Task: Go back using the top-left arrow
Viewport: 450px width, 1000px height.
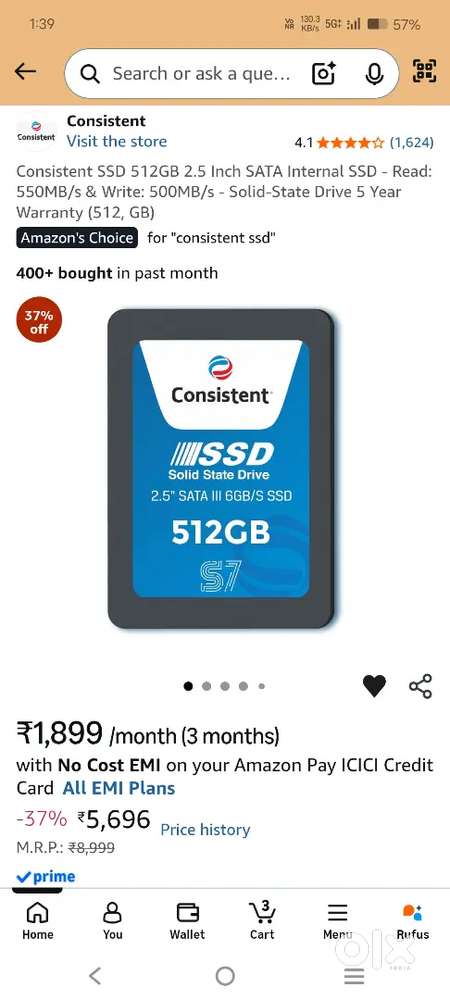Action: [x=25, y=72]
